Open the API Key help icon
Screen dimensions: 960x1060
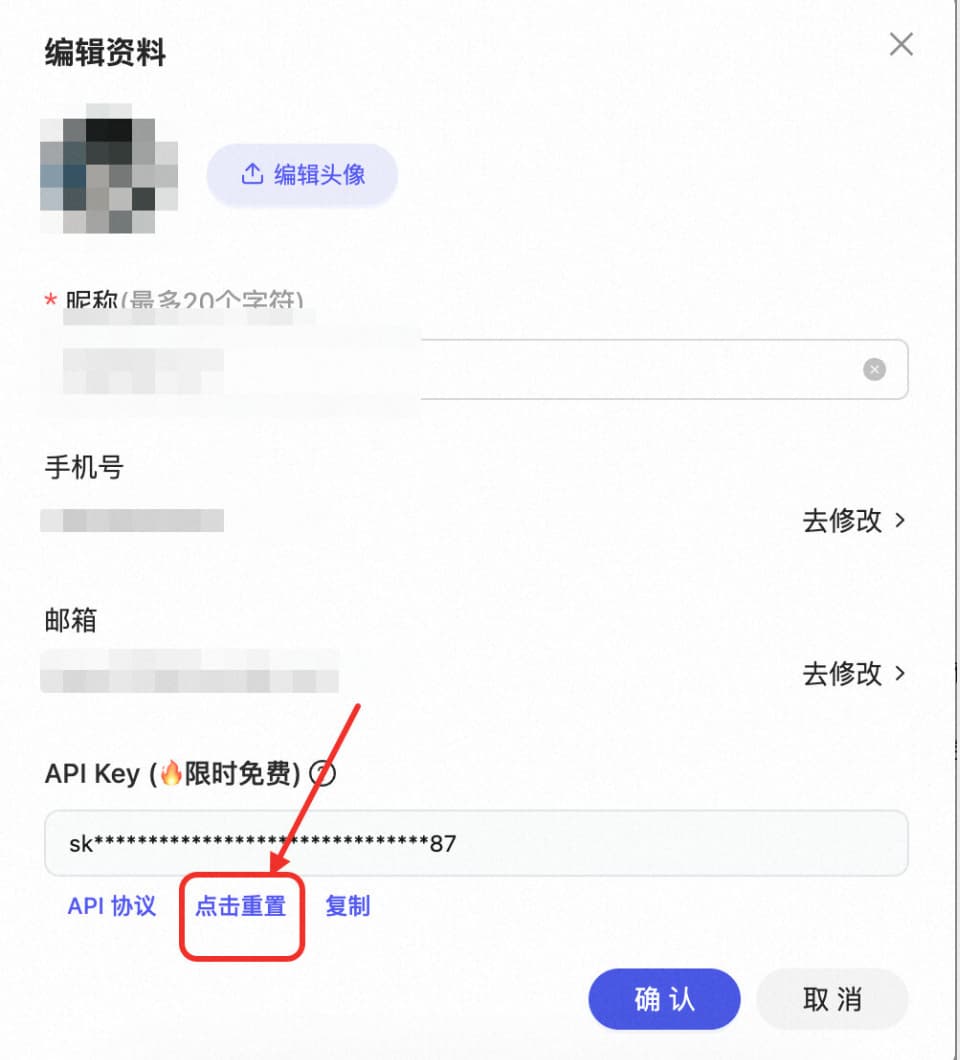tap(322, 773)
